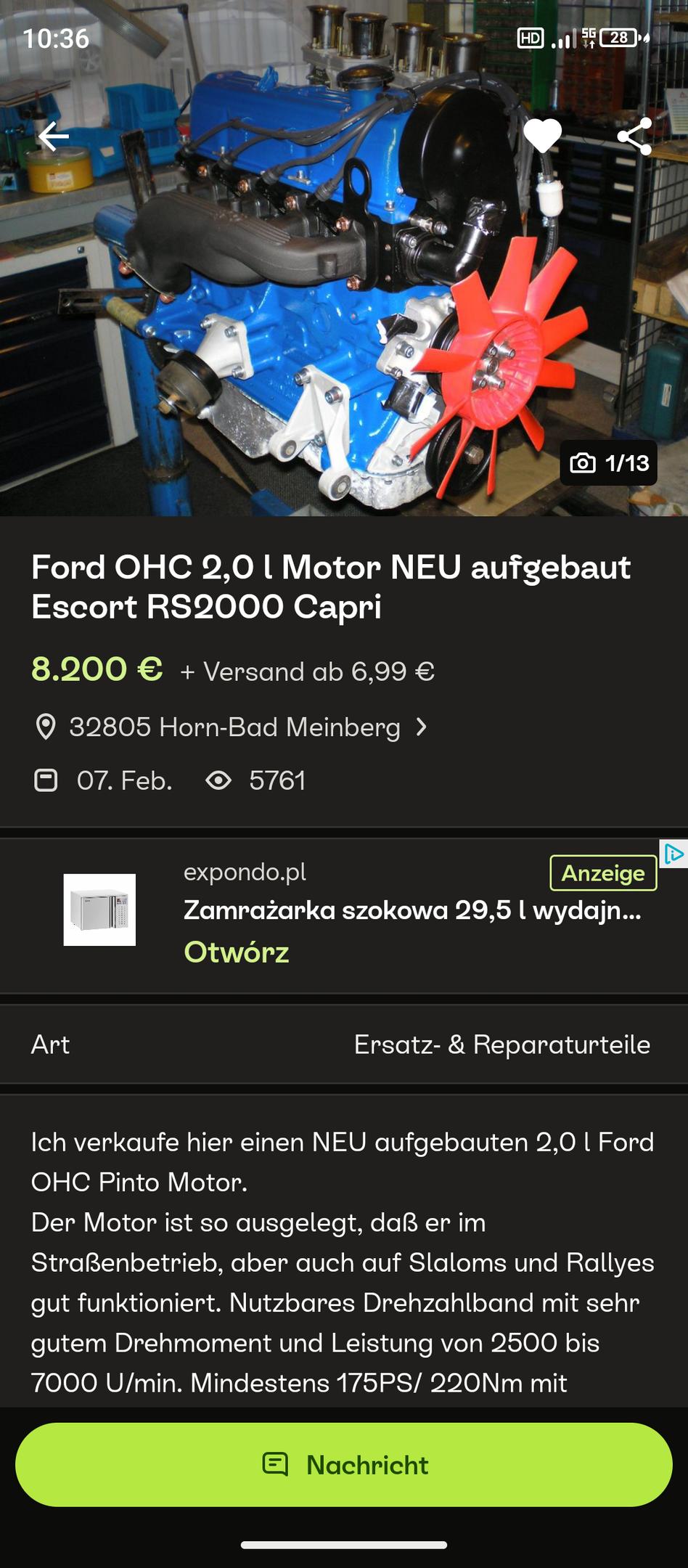Screen dimensions: 688x1568
Task: Open location 32805 Horn-Bad Meinberg
Action: [234, 727]
